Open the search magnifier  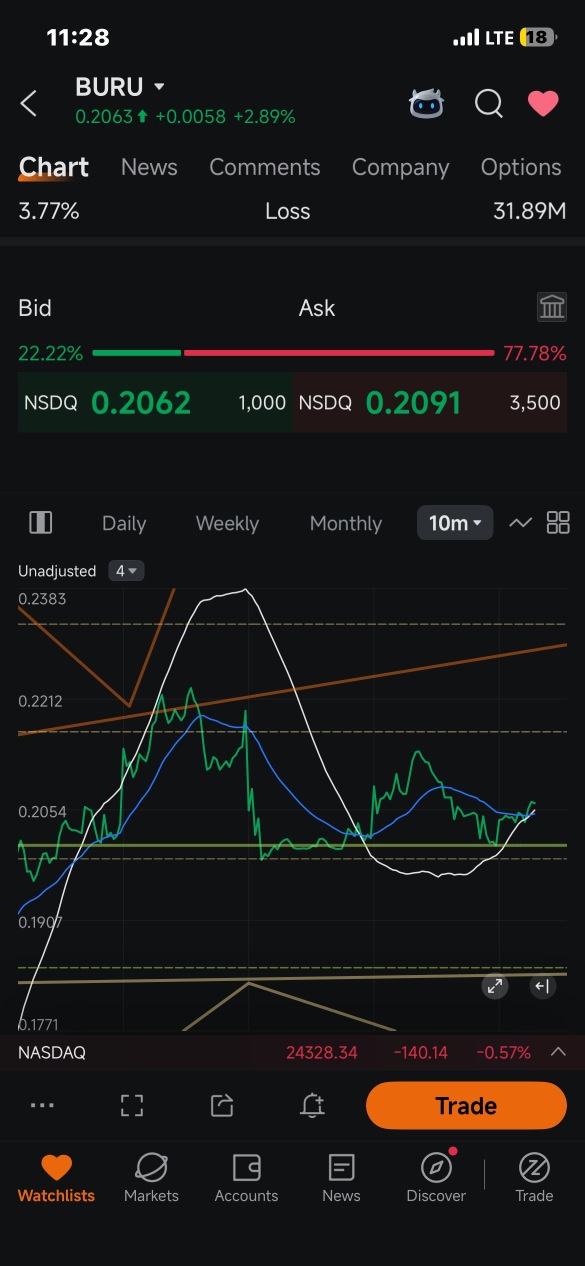point(488,103)
